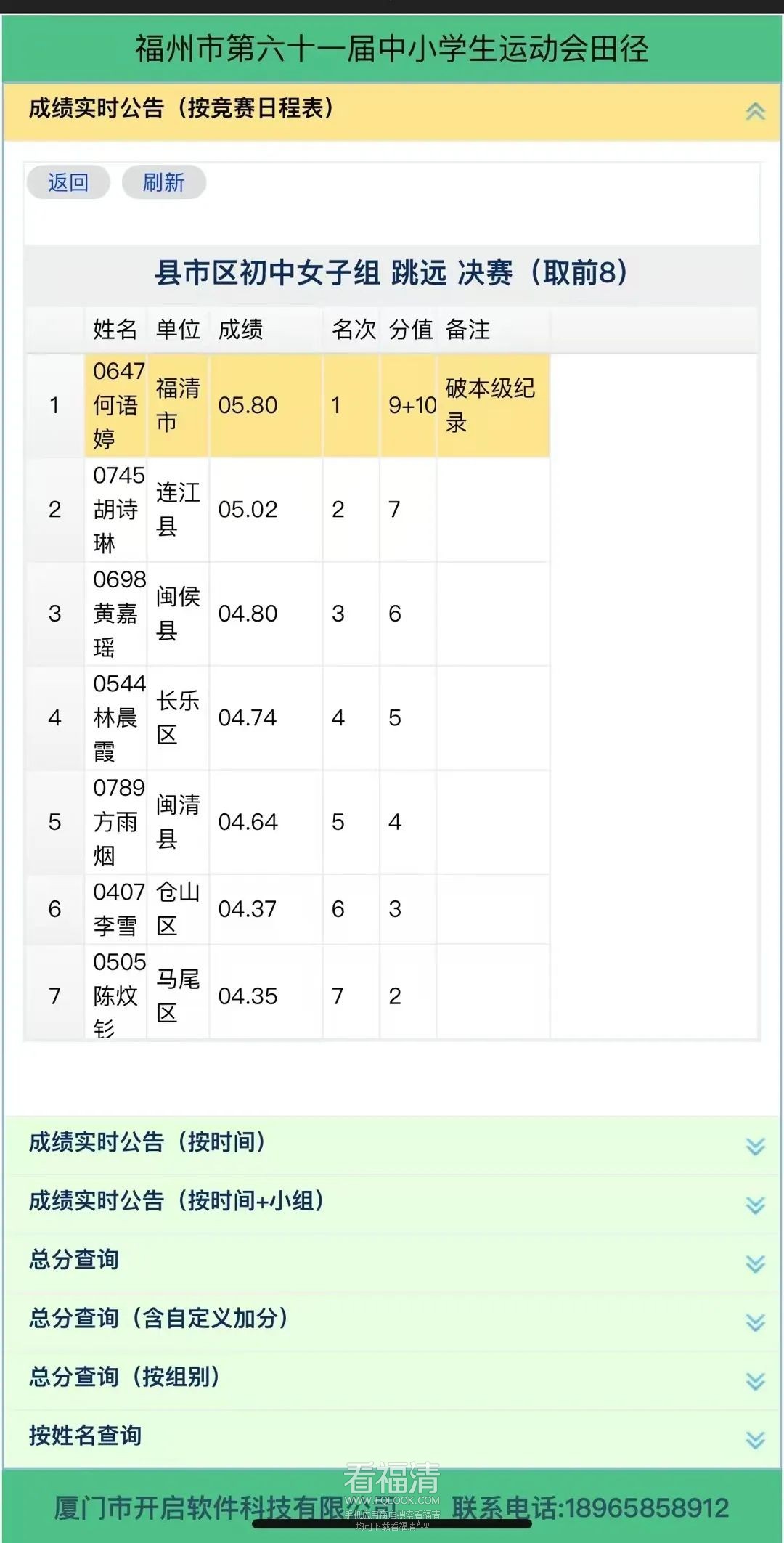Expand 总分查询（含自定义加分）
Image resolution: width=784 pixels, height=1543 pixels.
(755, 1322)
